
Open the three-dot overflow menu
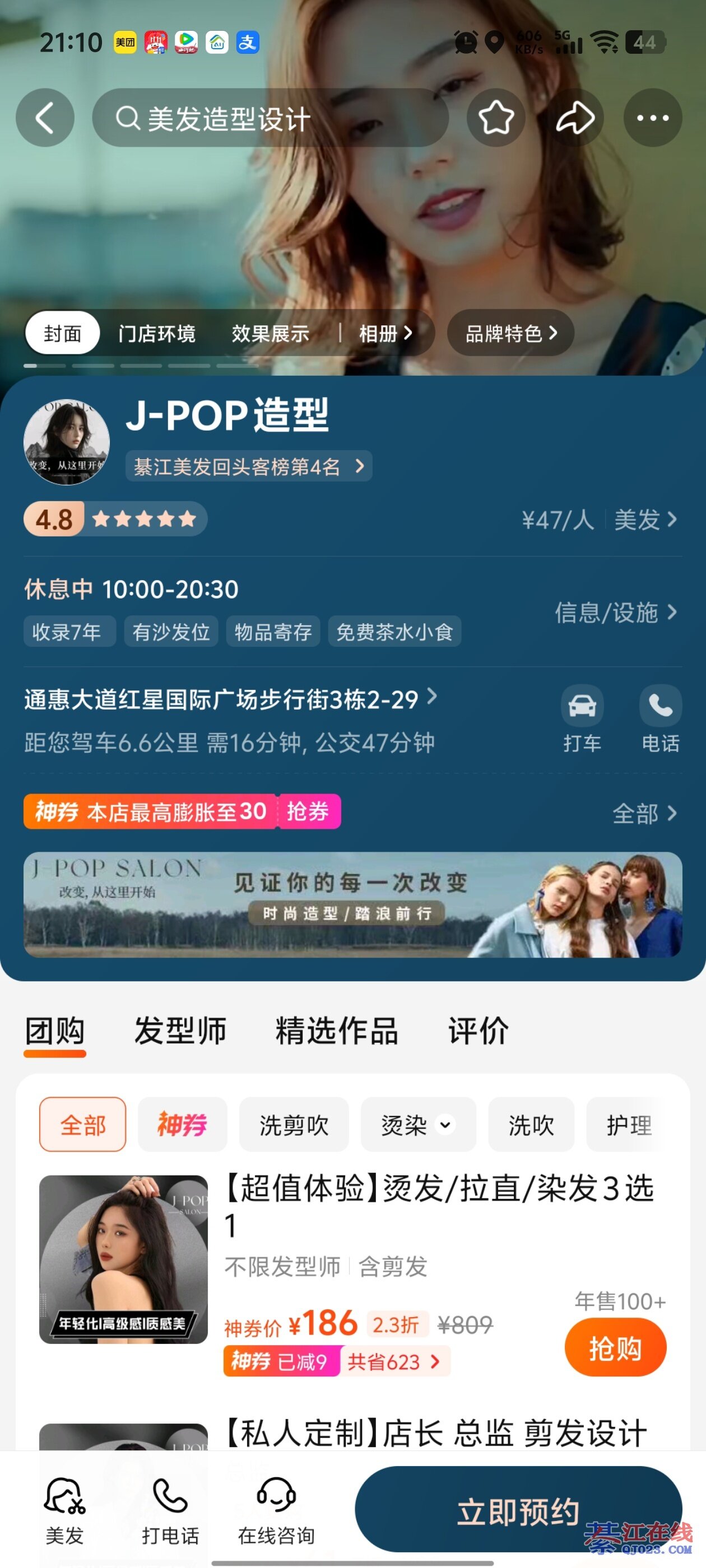point(652,118)
